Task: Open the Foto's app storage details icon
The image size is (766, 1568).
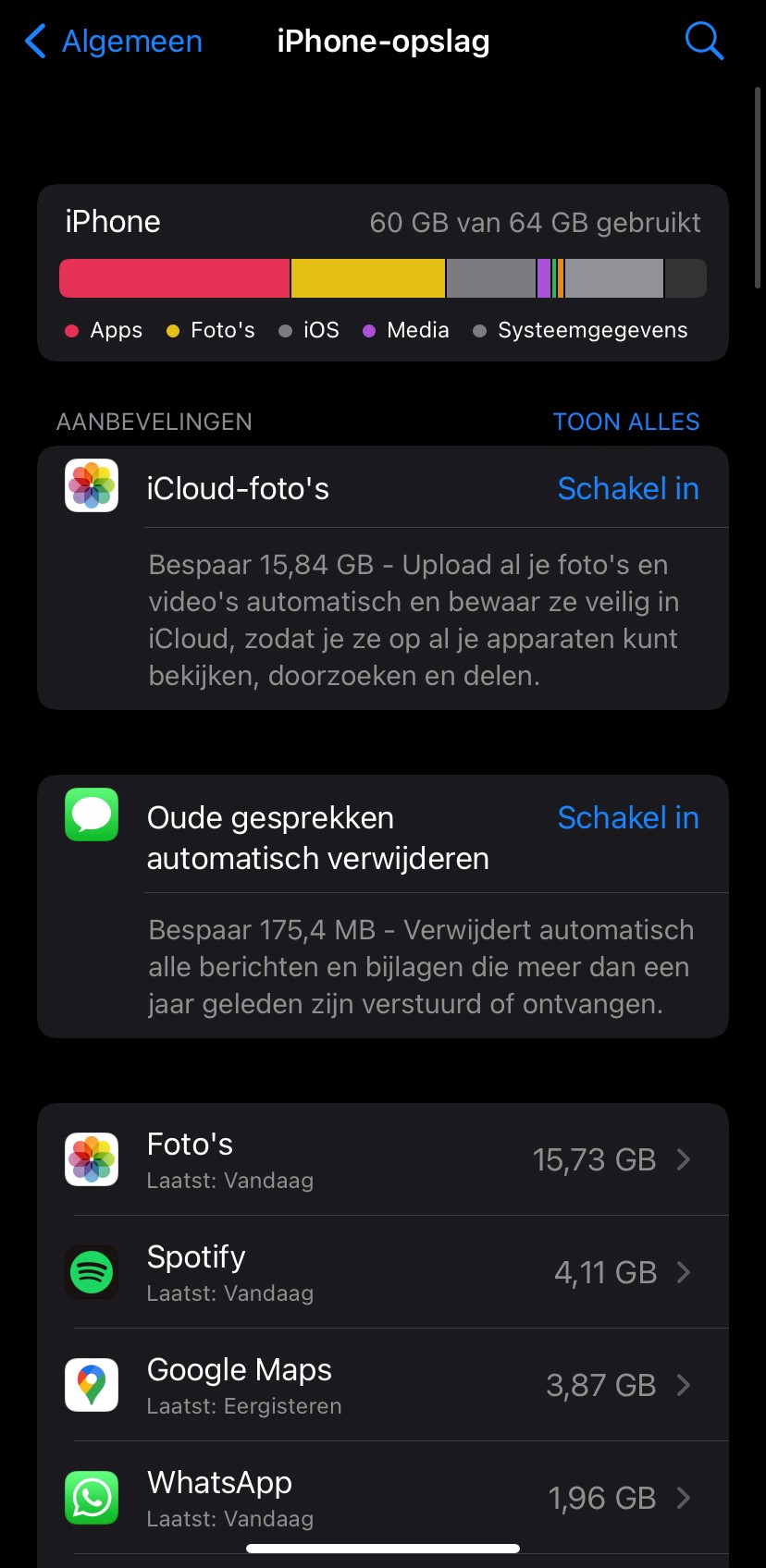Action: coord(91,1158)
